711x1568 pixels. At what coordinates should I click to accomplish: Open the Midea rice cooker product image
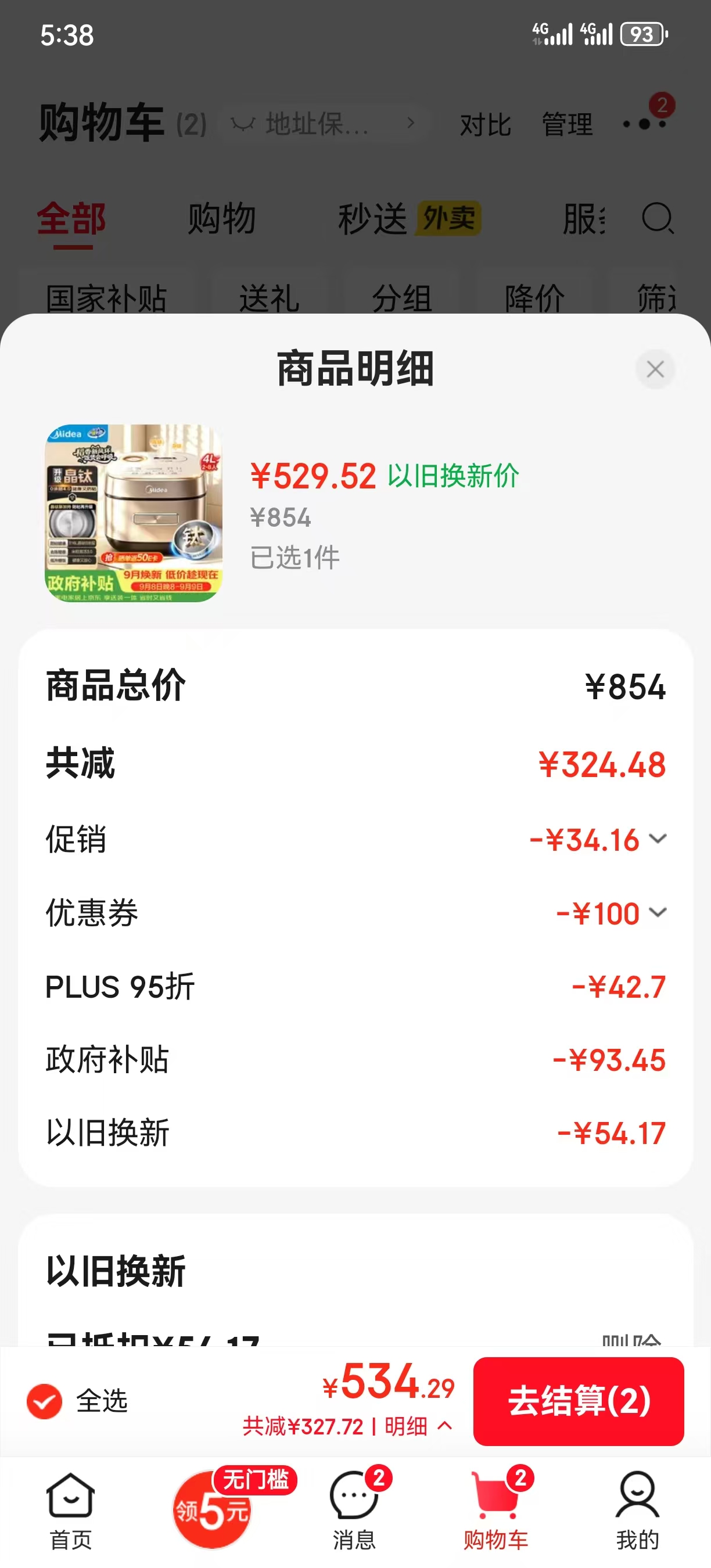pyautogui.click(x=134, y=513)
